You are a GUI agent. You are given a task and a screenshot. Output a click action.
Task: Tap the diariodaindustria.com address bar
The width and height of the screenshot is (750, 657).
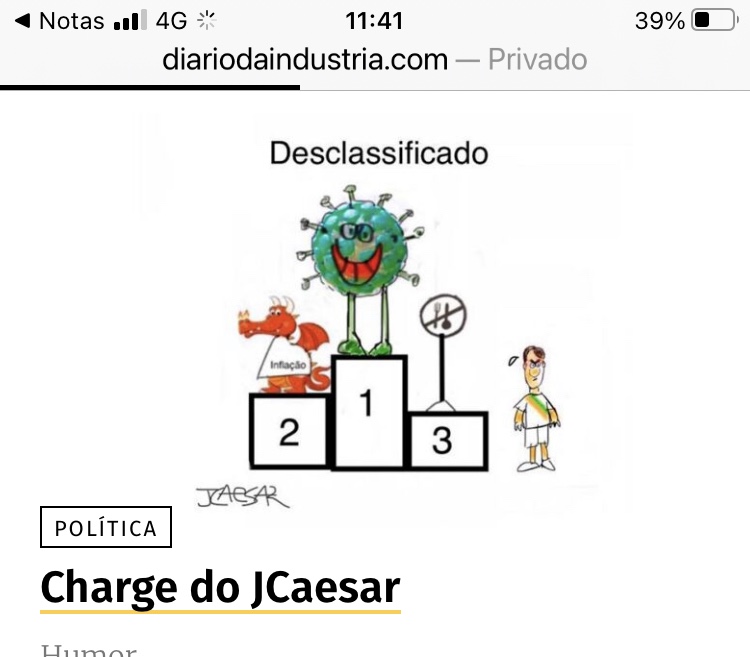(x=374, y=60)
